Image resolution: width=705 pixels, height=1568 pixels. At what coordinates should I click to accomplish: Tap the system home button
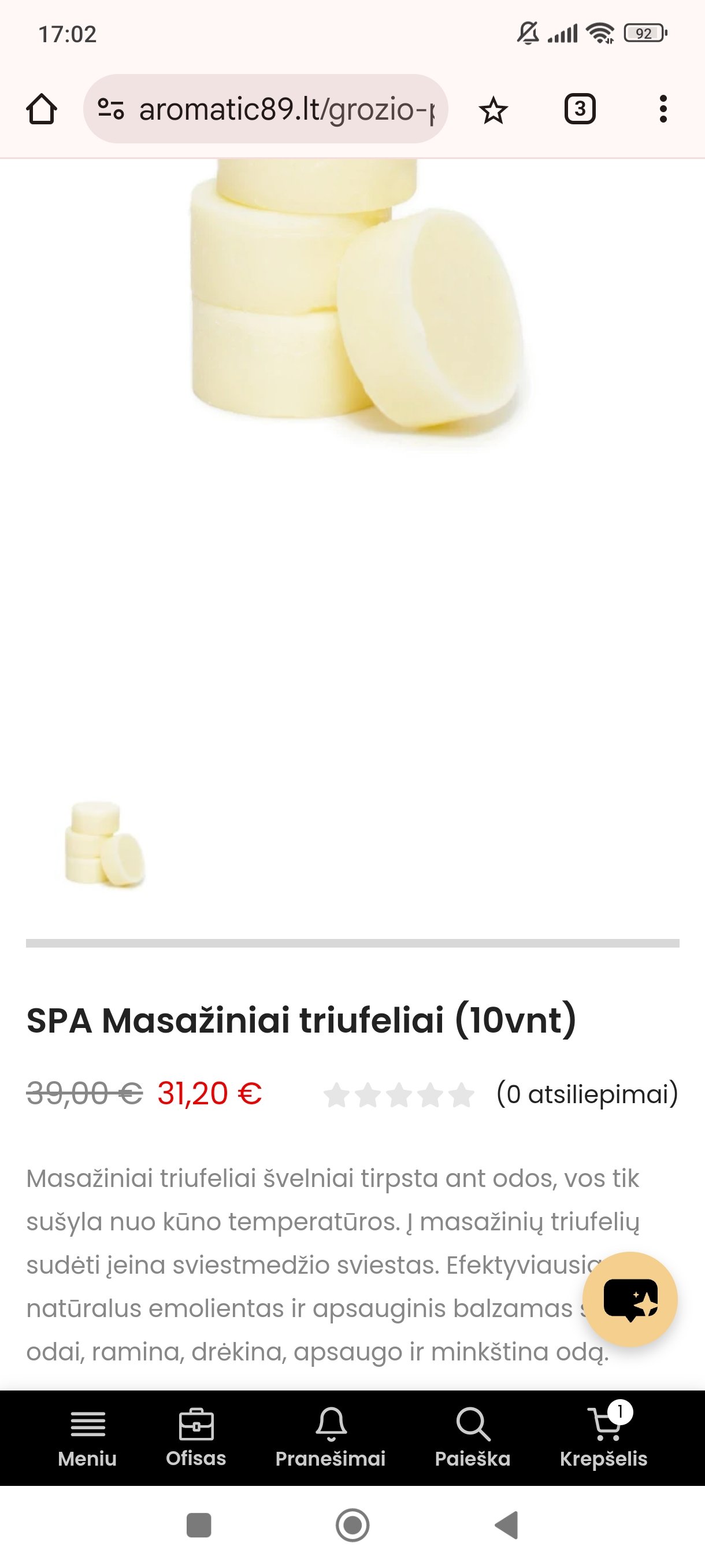353,1525
